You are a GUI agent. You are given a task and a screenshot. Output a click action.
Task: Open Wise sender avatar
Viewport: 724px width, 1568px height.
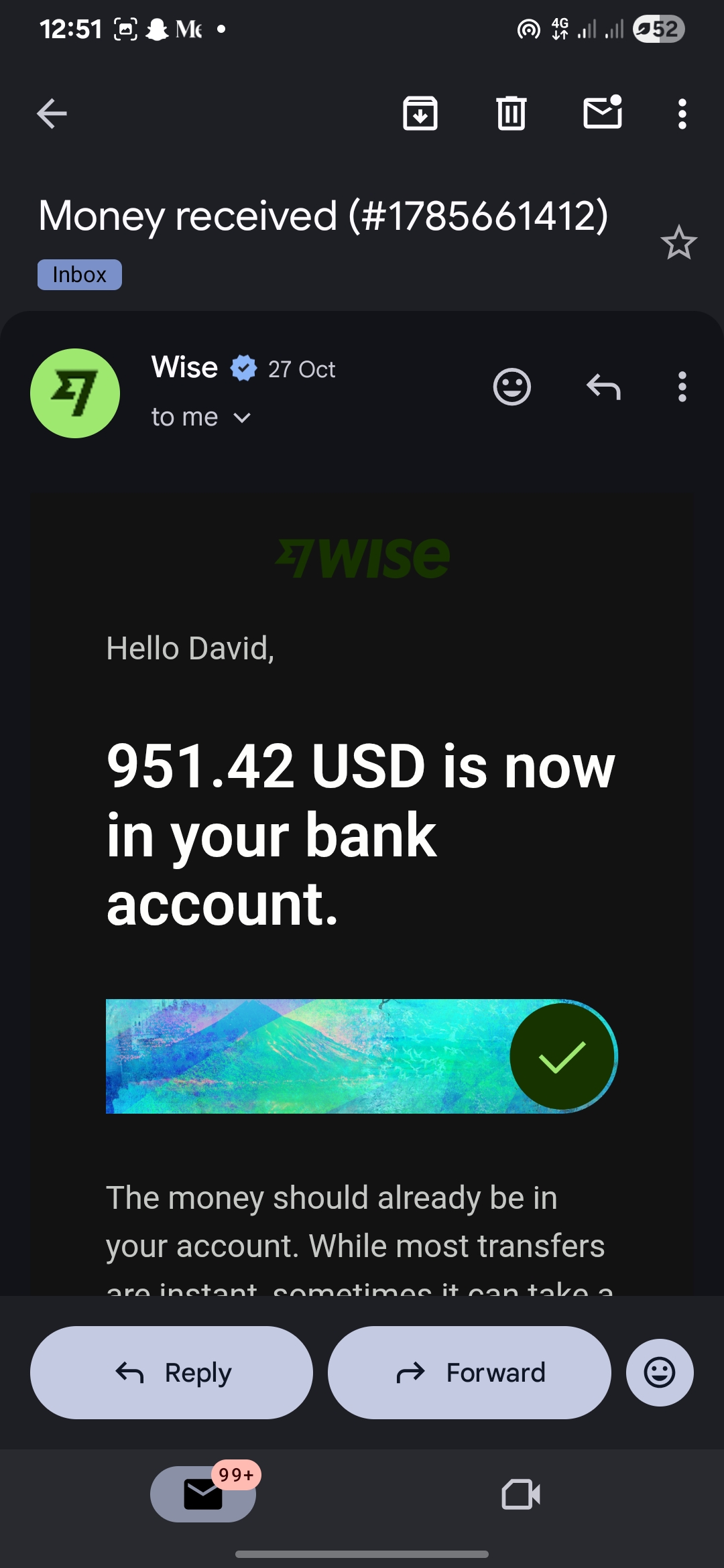coord(75,393)
